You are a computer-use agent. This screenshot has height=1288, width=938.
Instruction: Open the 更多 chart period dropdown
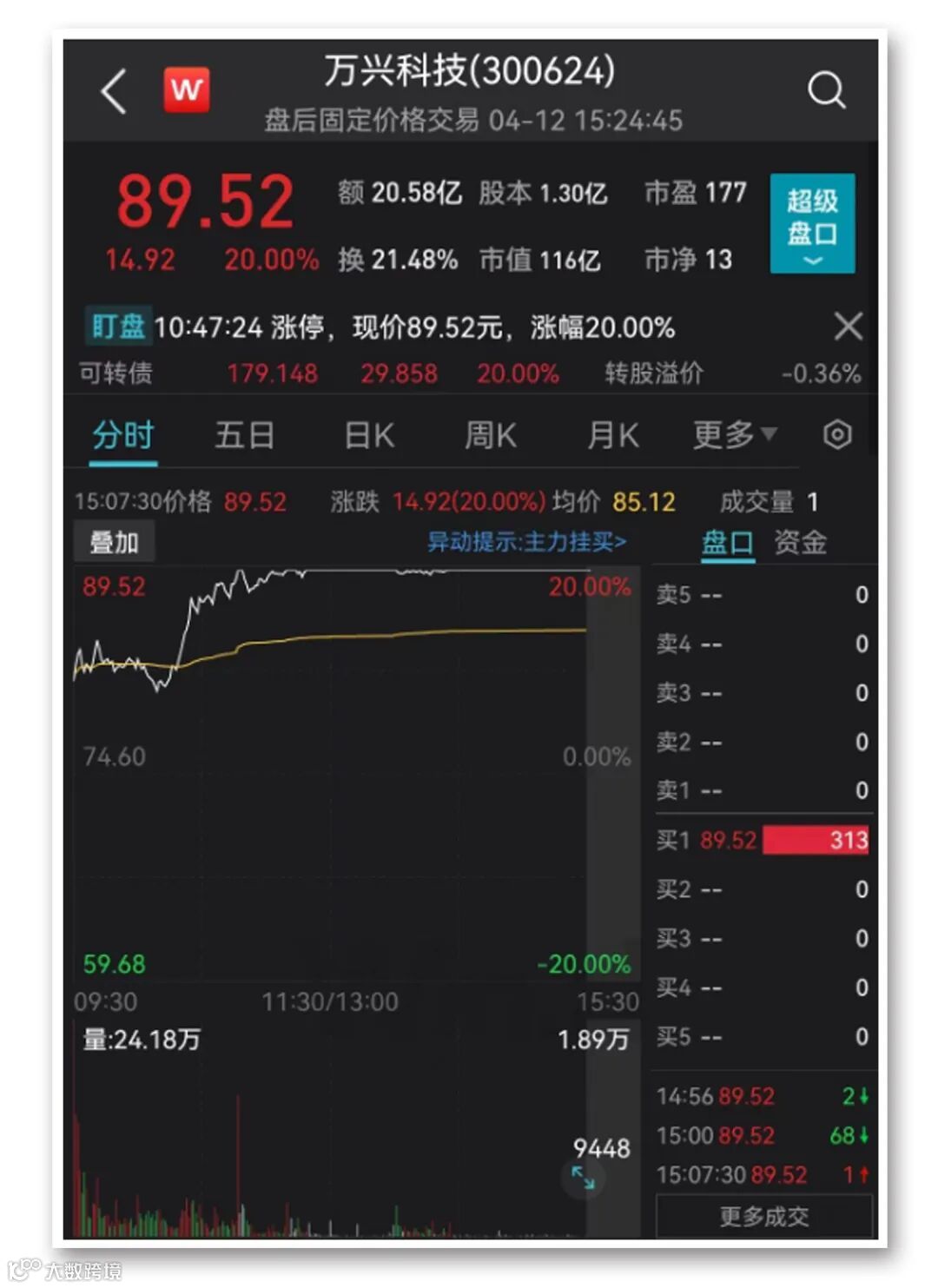(x=734, y=434)
